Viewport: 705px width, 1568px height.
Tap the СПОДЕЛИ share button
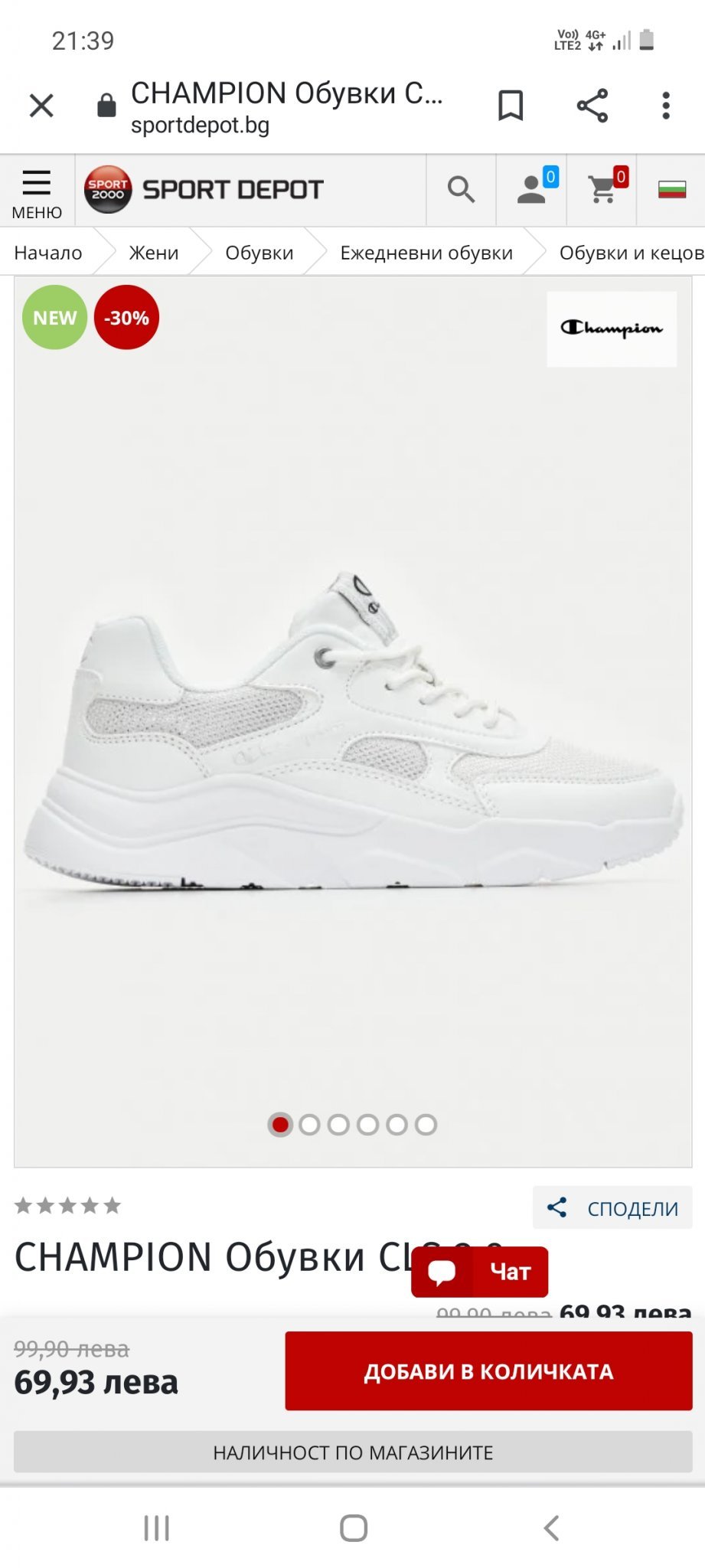[612, 1208]
